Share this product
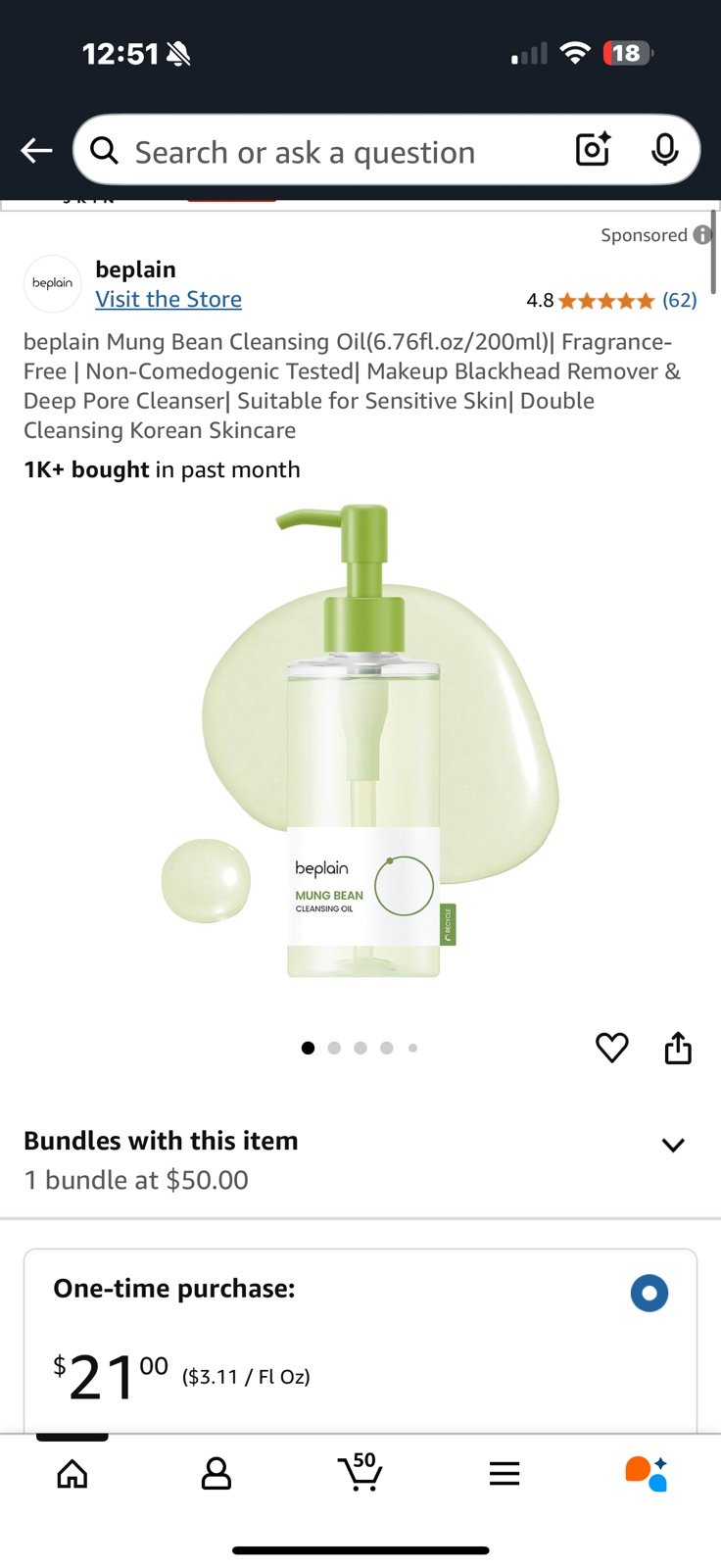Viewport: 721px width, 1568px height. point(678,1048)
